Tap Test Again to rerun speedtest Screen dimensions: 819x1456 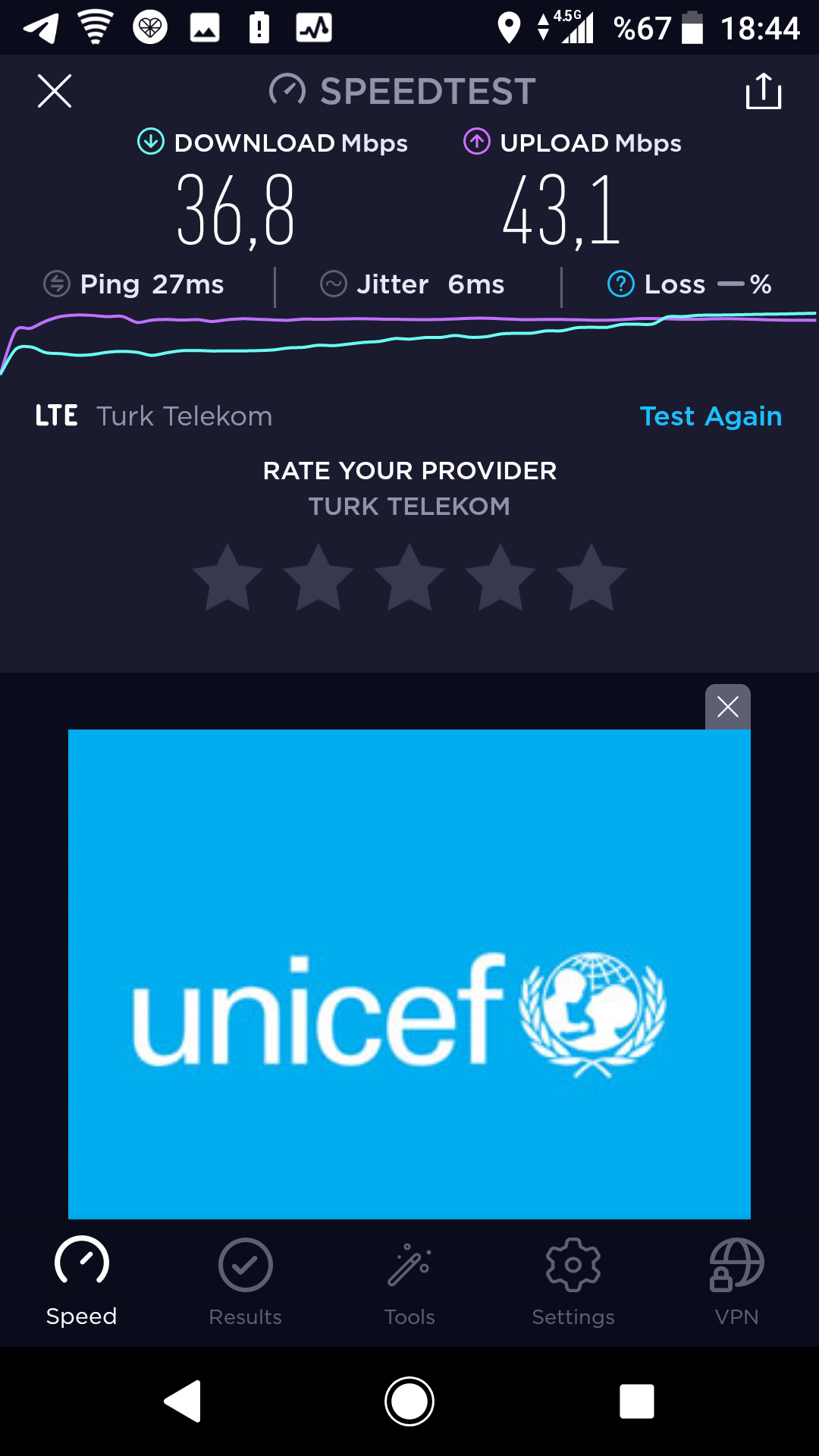click(x=711, y=416)
